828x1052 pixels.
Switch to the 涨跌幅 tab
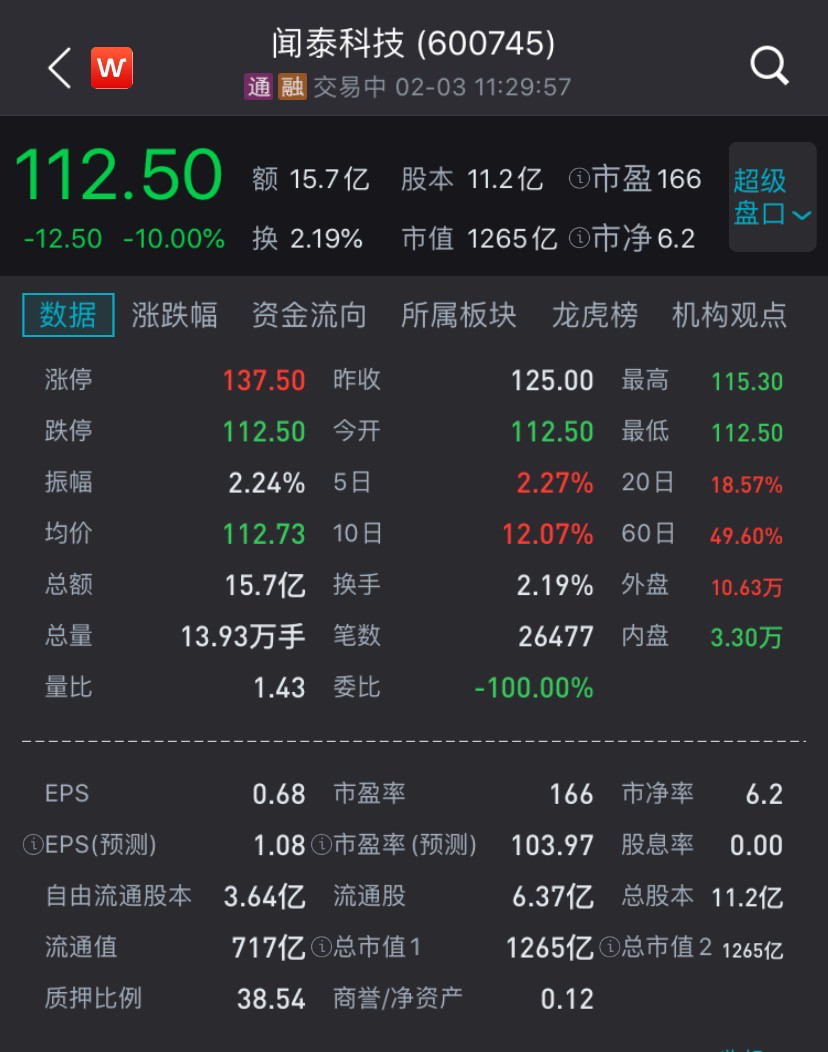[175, 315]
